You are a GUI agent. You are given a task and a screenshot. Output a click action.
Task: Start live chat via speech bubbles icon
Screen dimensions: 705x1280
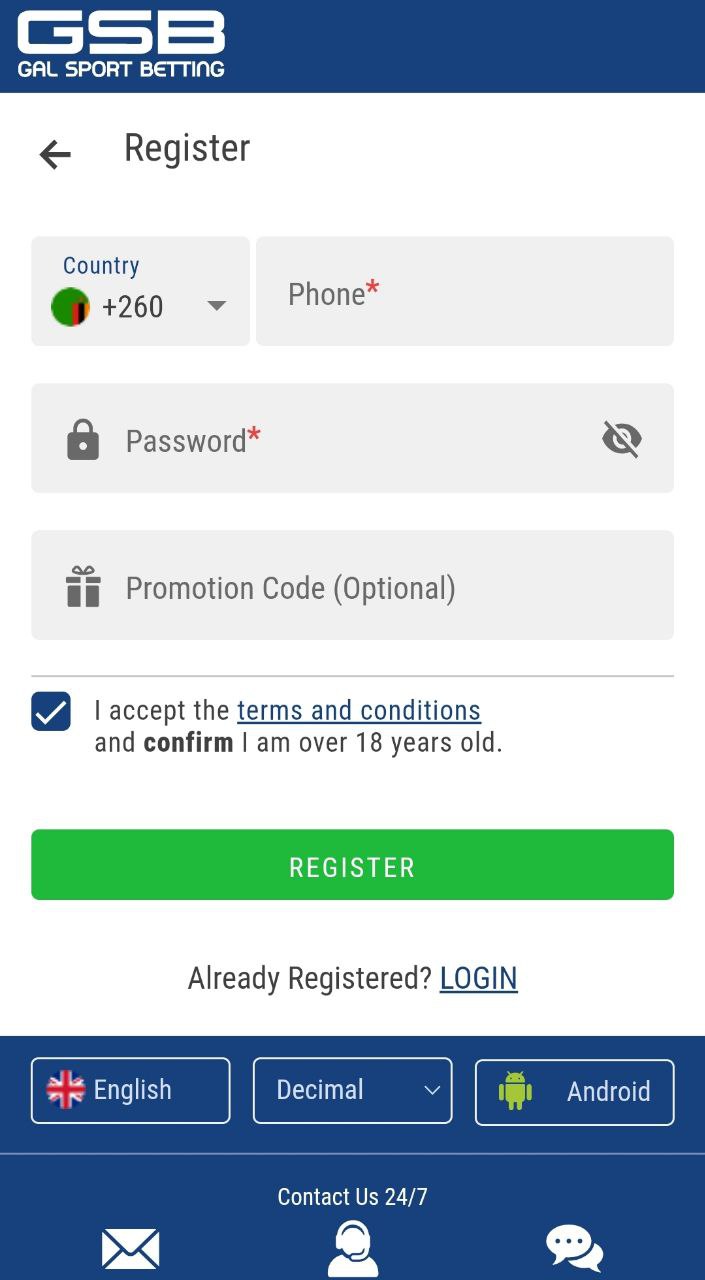575,1250
